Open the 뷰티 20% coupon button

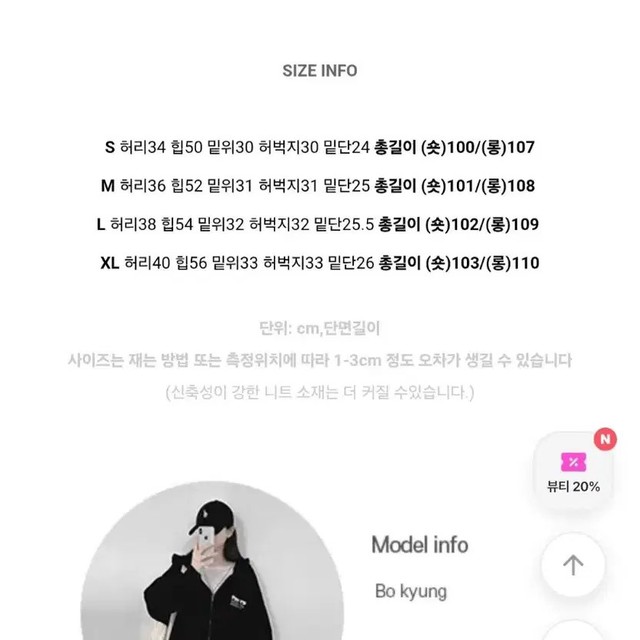tap(573, 471)
